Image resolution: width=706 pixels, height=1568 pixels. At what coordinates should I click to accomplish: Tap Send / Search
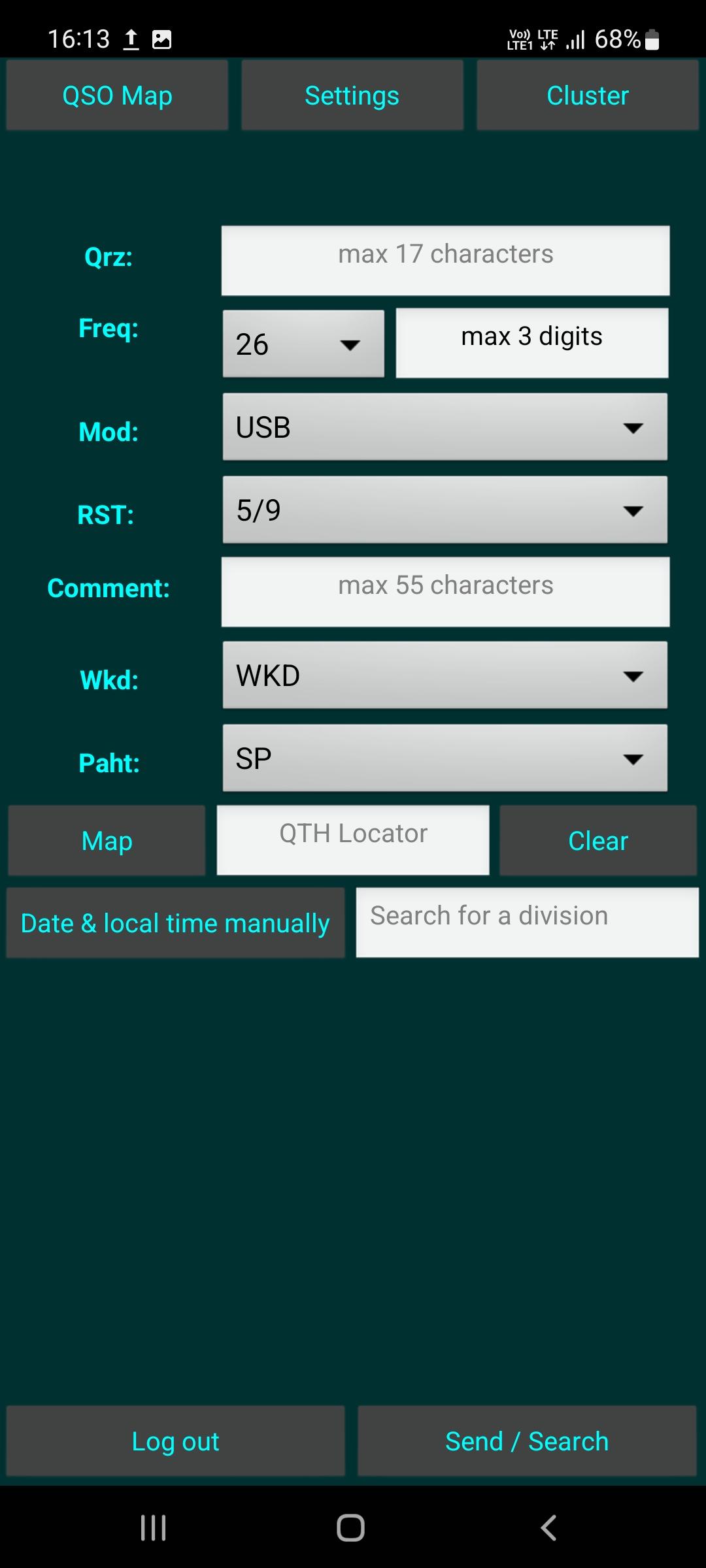click(x=527, y=1441)
